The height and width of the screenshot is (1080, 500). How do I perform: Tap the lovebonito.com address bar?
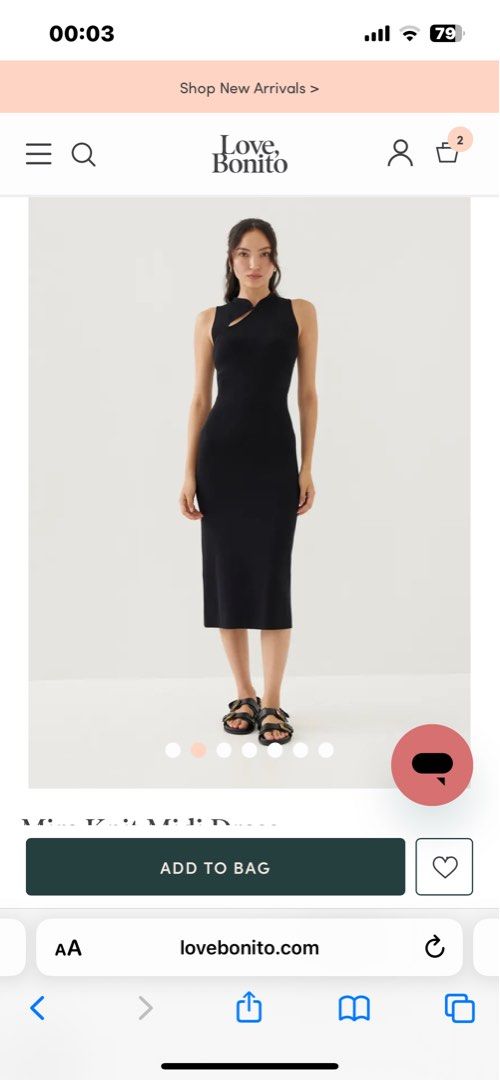(x=249, y=948)
